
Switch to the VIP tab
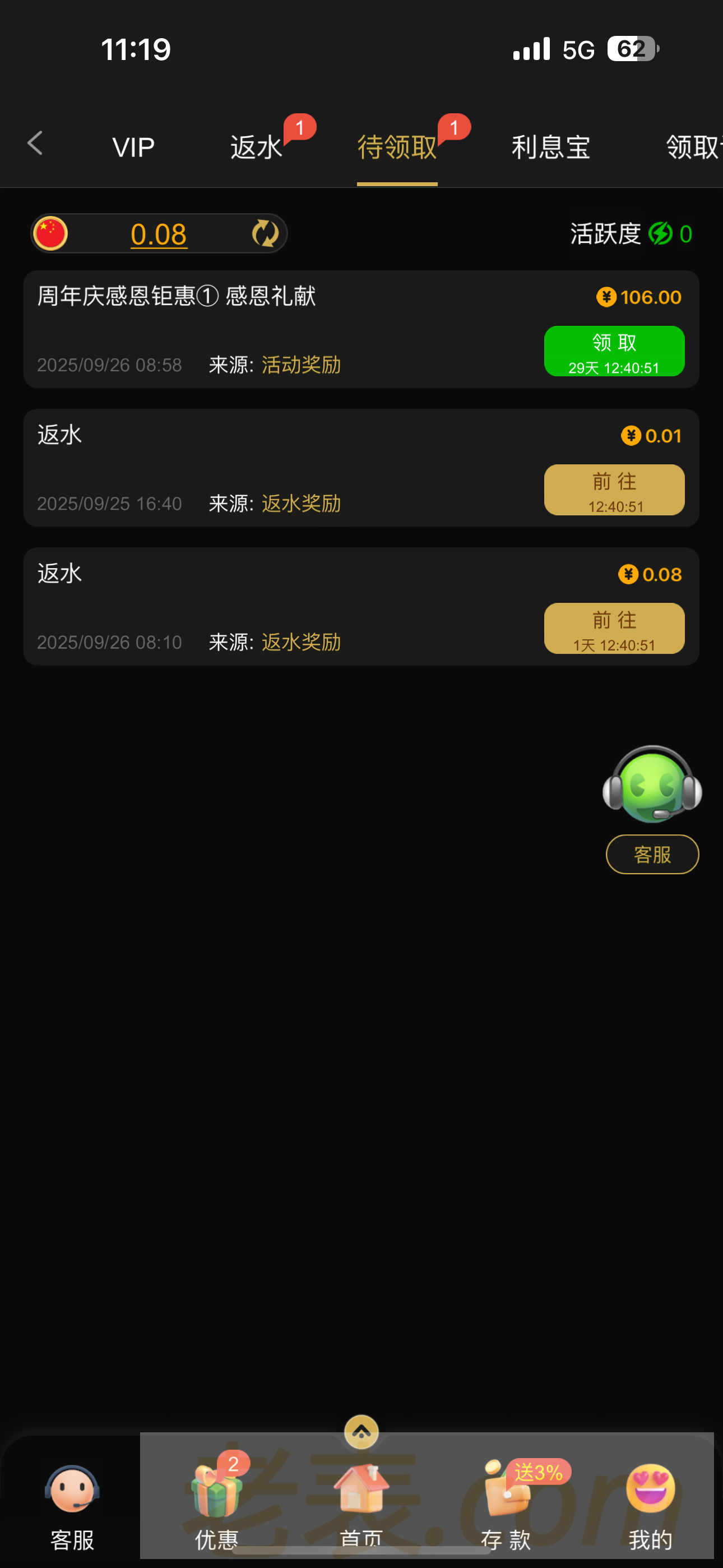tap(133, 147)
